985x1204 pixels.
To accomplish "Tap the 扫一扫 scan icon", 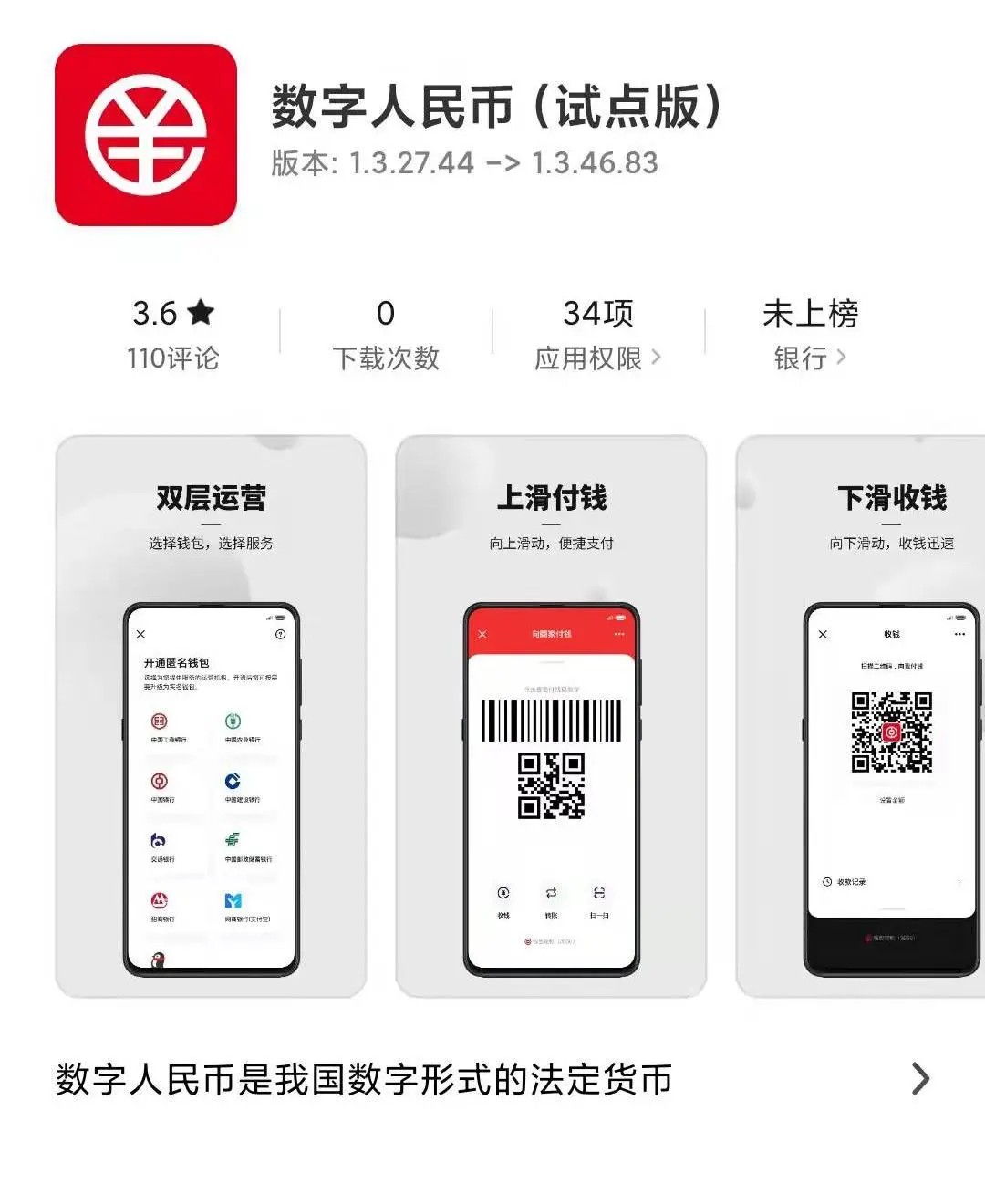I will [x=600, y=893].
